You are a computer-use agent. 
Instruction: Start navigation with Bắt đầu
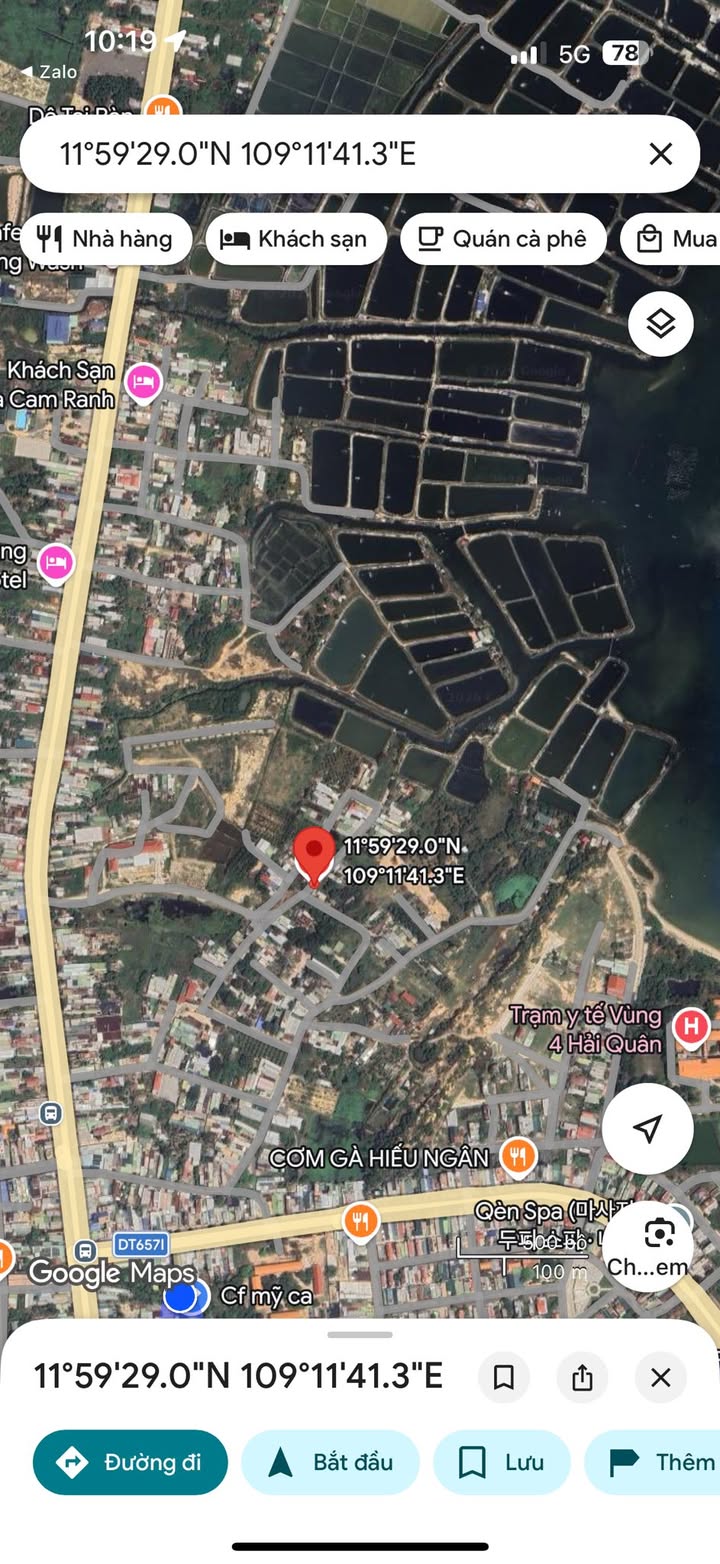330,1462
